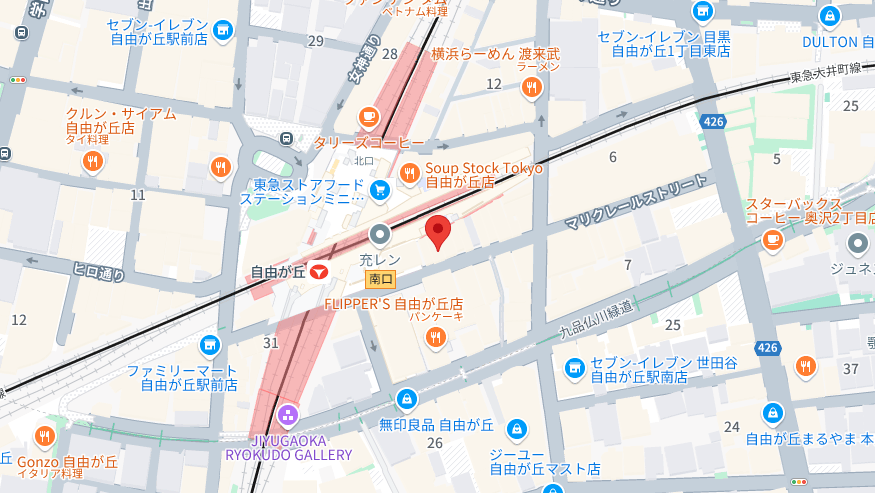Open the ファミリーマート 自由が丘駅前店 marker
This screenshot has height=493, width=875.
coord(209,346)
